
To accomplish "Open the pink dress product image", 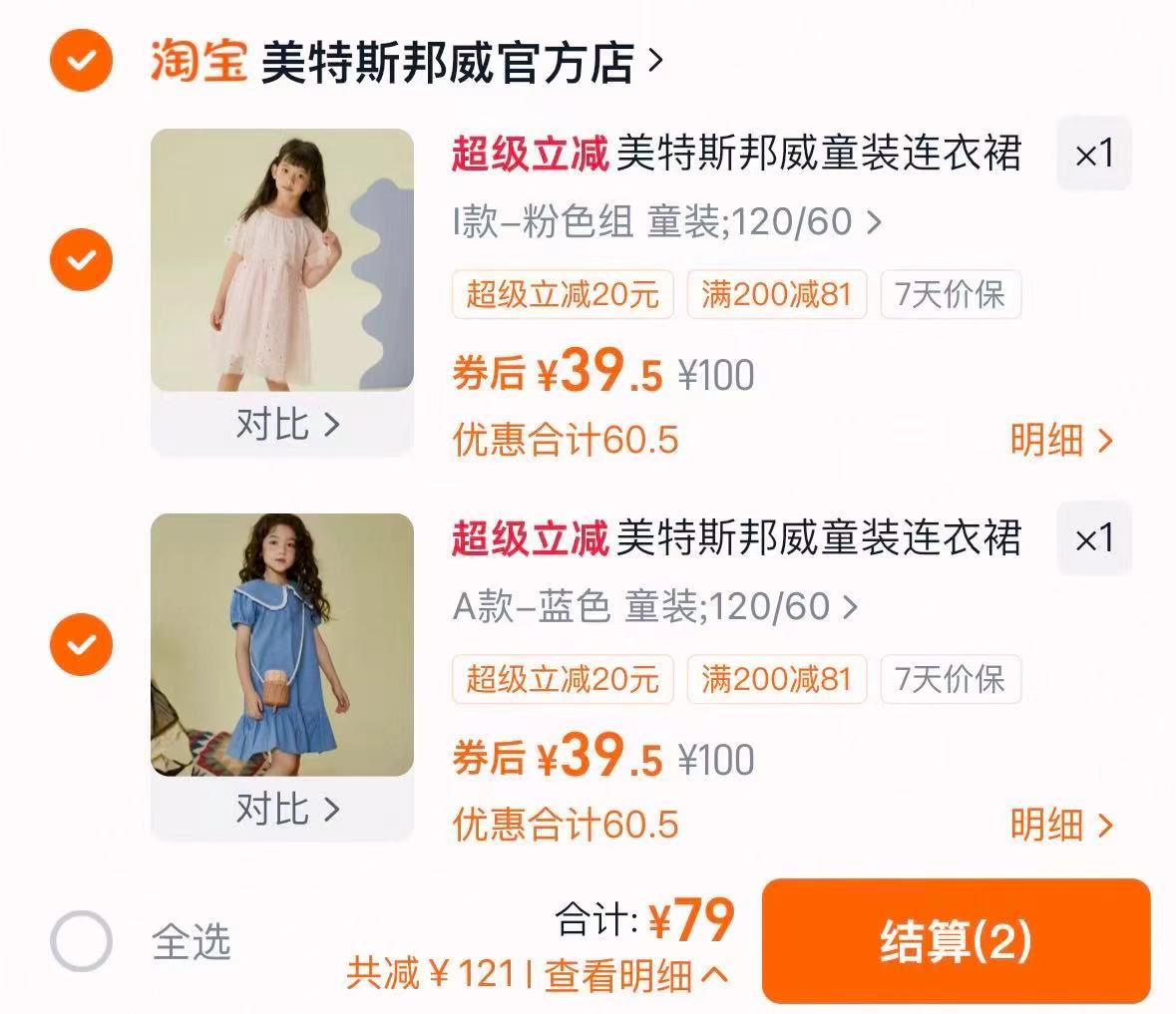I will coord(282,260).
